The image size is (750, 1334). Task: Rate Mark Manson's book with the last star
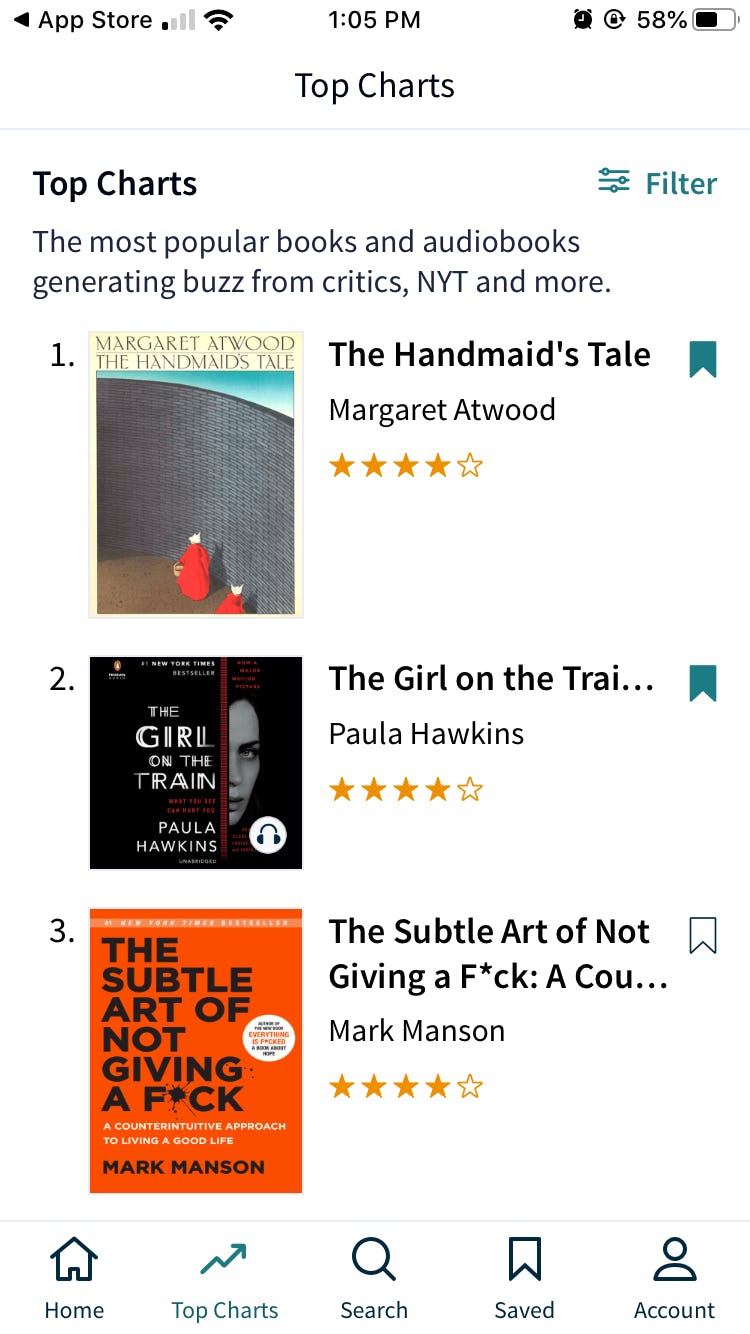click(467, 1086)
